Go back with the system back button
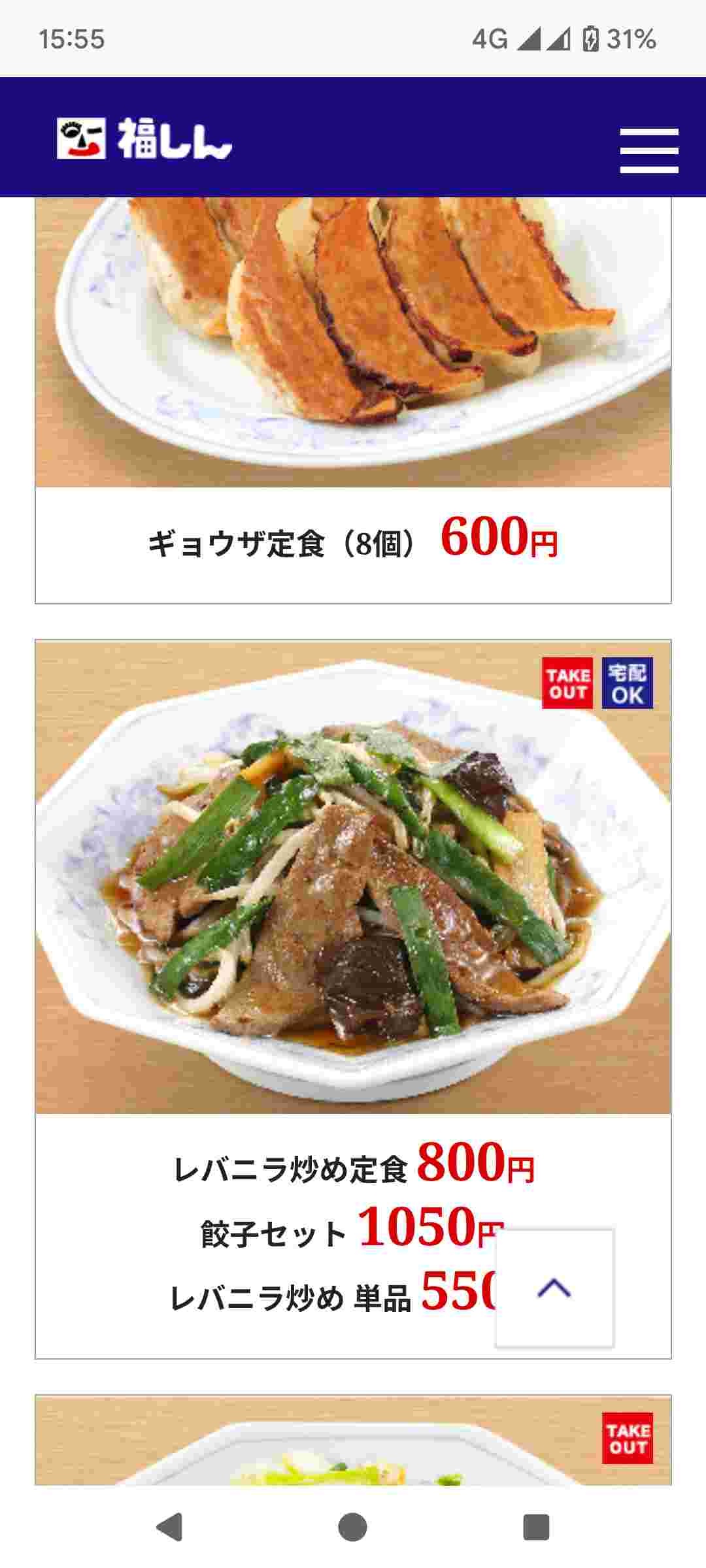 [169, 1527]
